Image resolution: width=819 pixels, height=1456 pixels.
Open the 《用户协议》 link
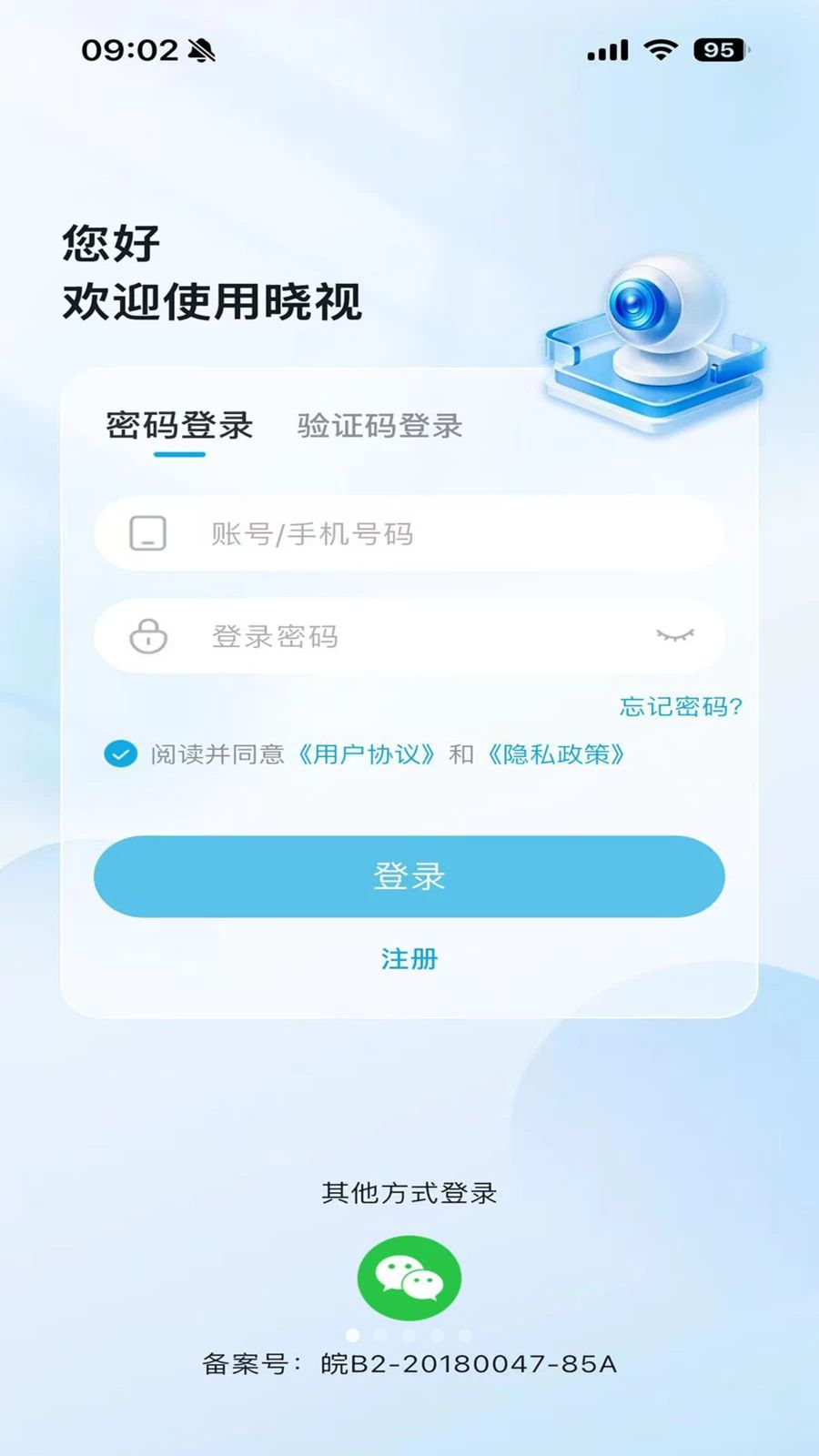pos(368,754)
